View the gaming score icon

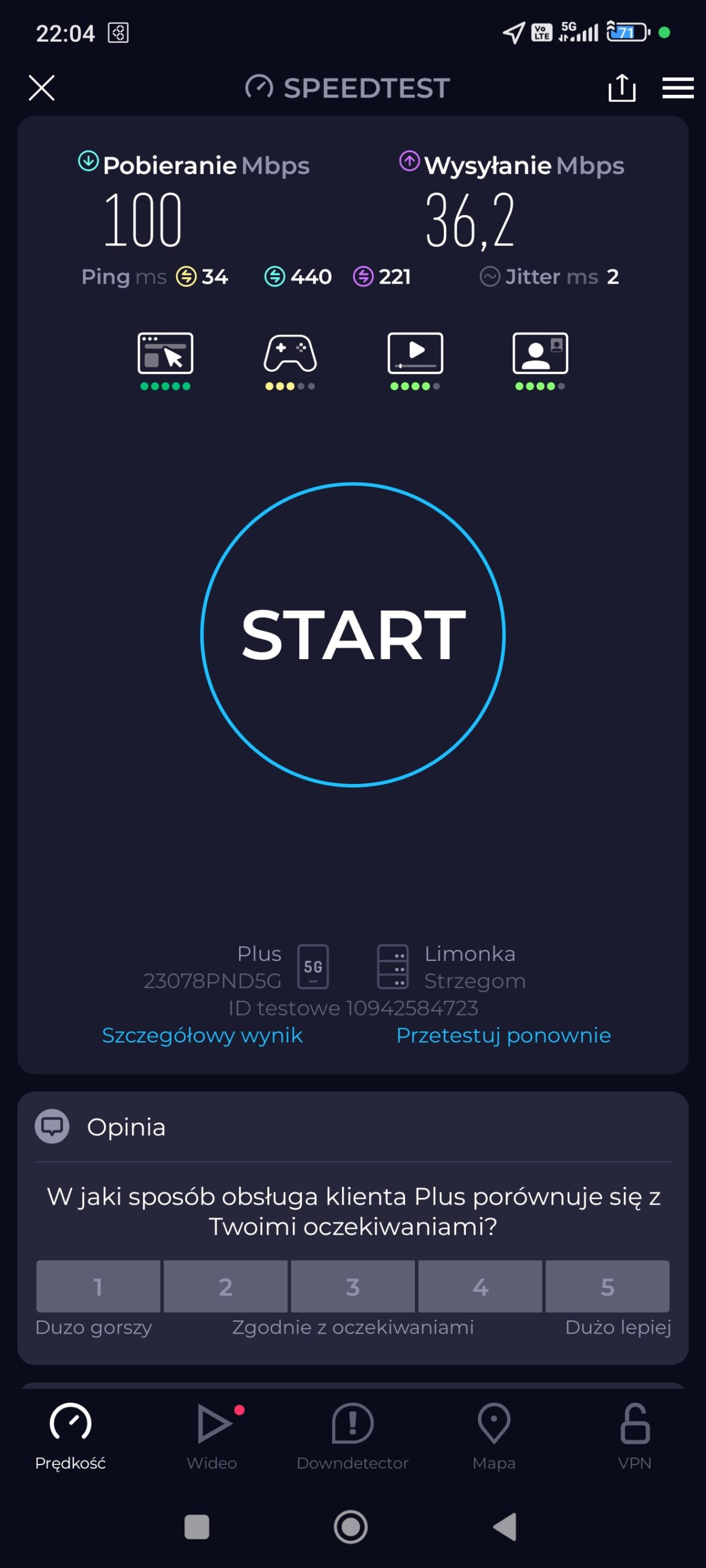pos(290,354)
